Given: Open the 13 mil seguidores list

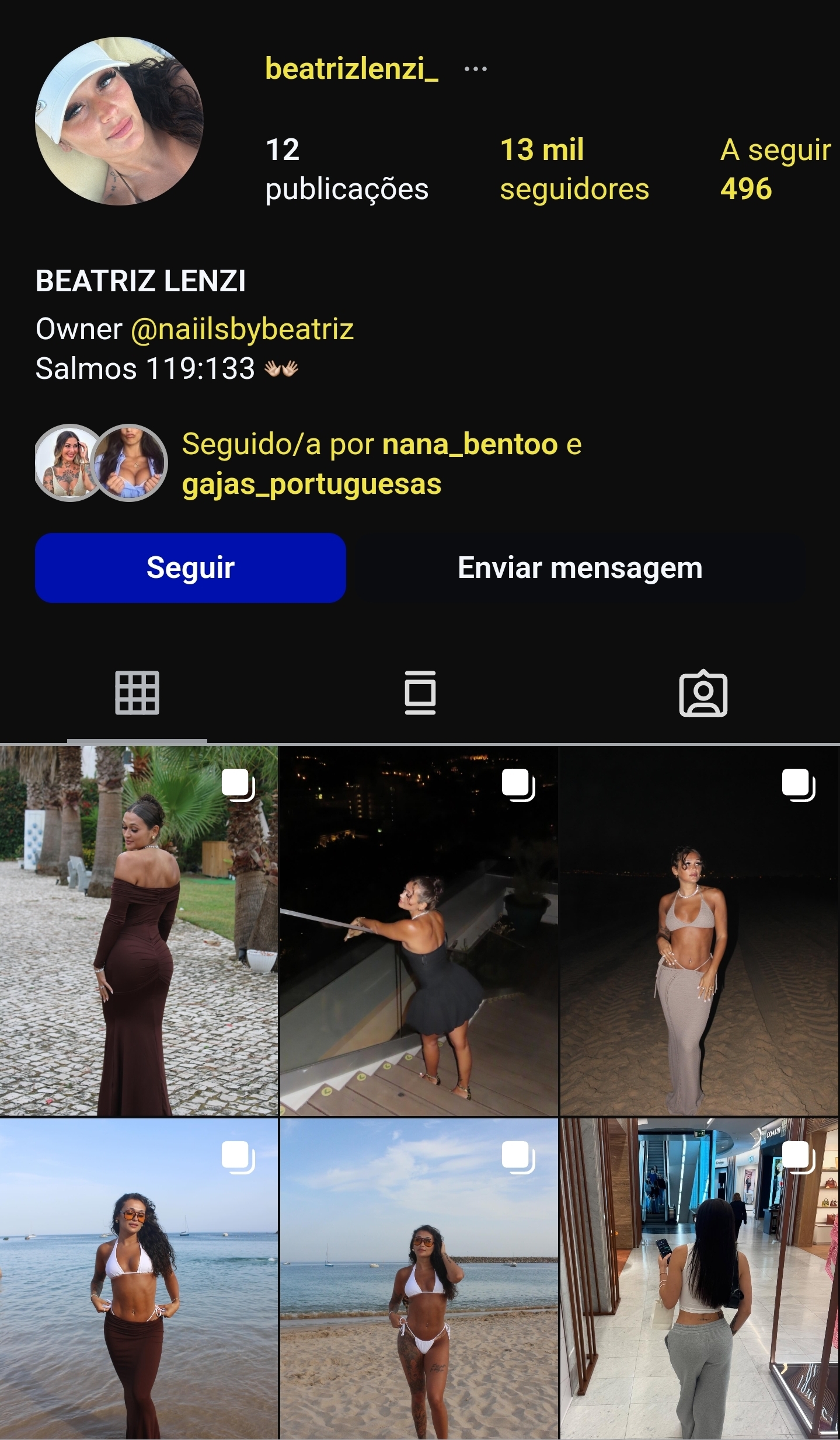Looking at the screenshot, I should [574, 169].
